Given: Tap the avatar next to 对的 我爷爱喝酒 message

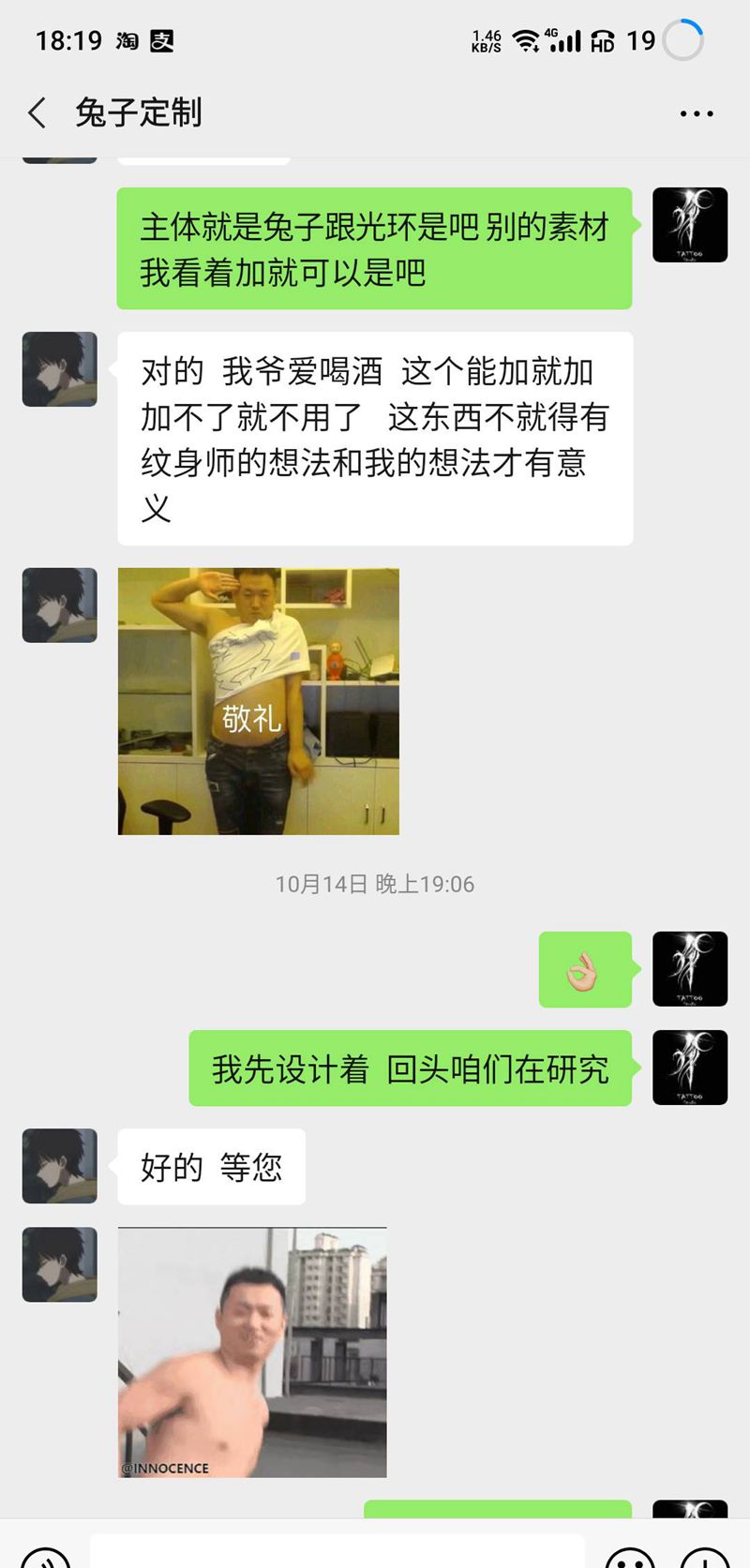Looking at the screenshot, I should click(60, 369).
